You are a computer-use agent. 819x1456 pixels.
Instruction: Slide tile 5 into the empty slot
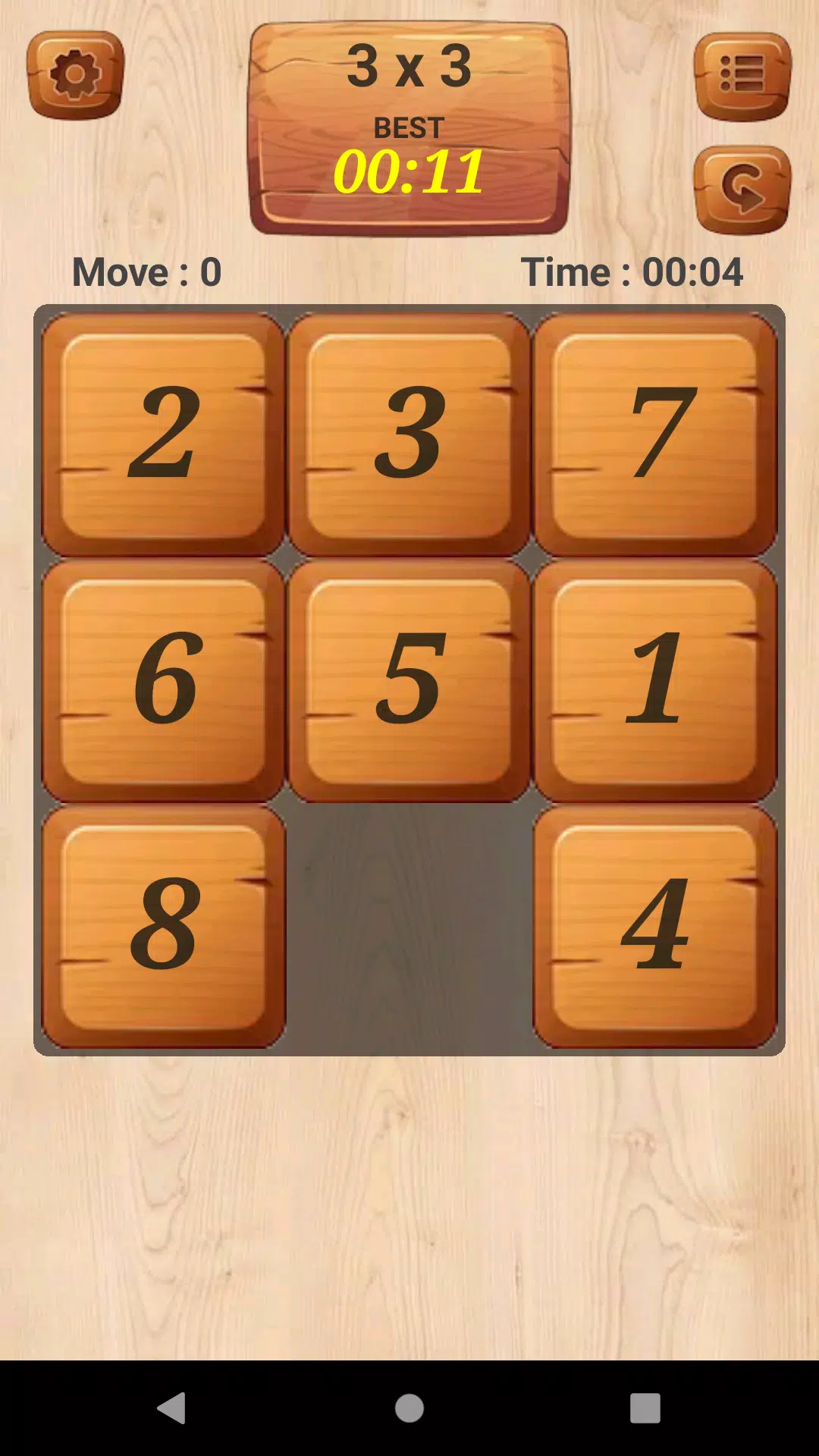coord(409,680)
